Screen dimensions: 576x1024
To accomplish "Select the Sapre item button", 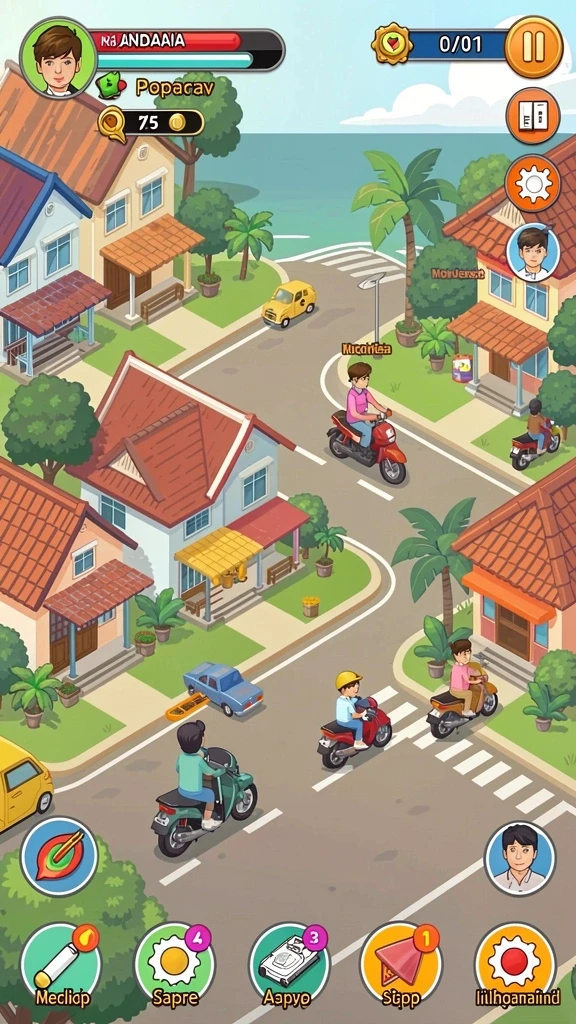I will click(x=174, y=966).
